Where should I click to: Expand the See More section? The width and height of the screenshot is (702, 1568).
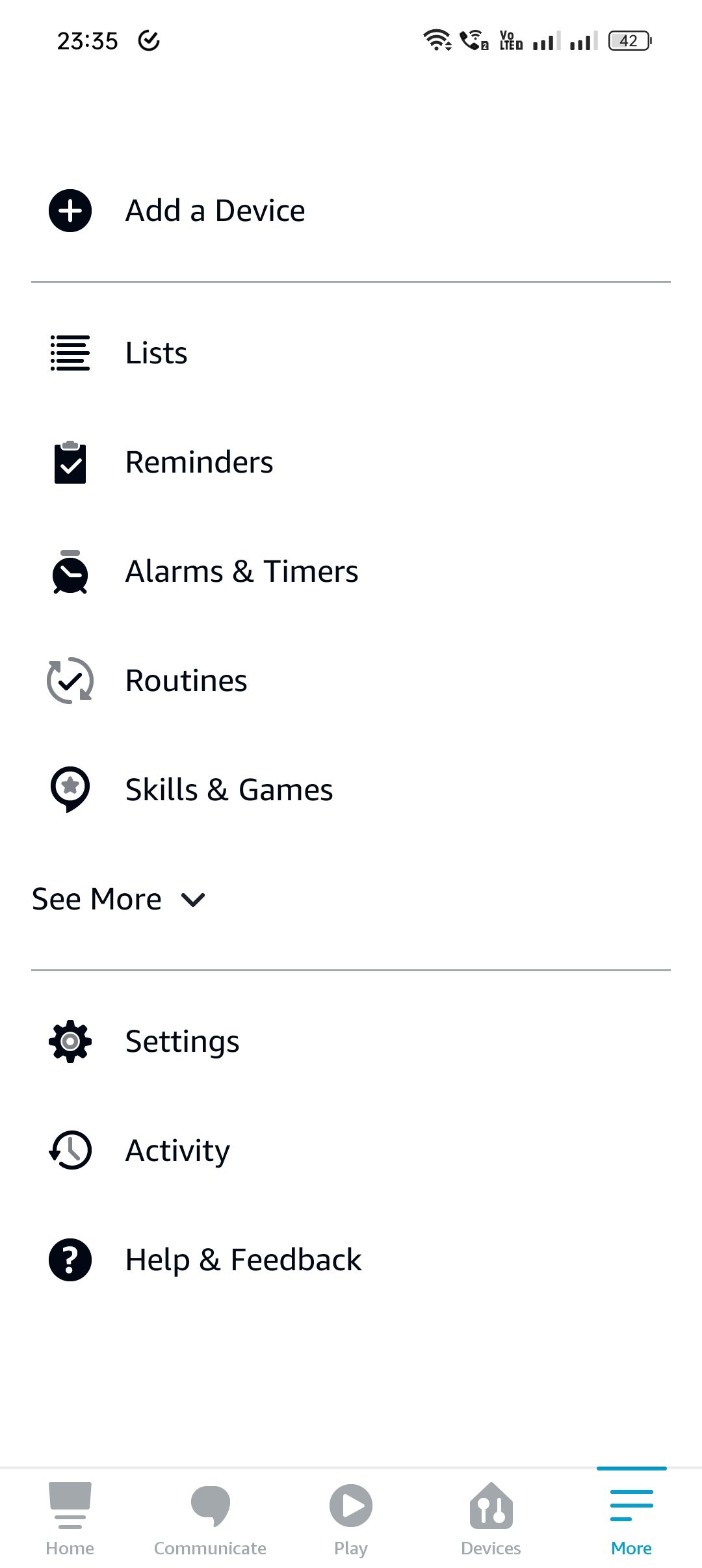[x=118, y=899]
